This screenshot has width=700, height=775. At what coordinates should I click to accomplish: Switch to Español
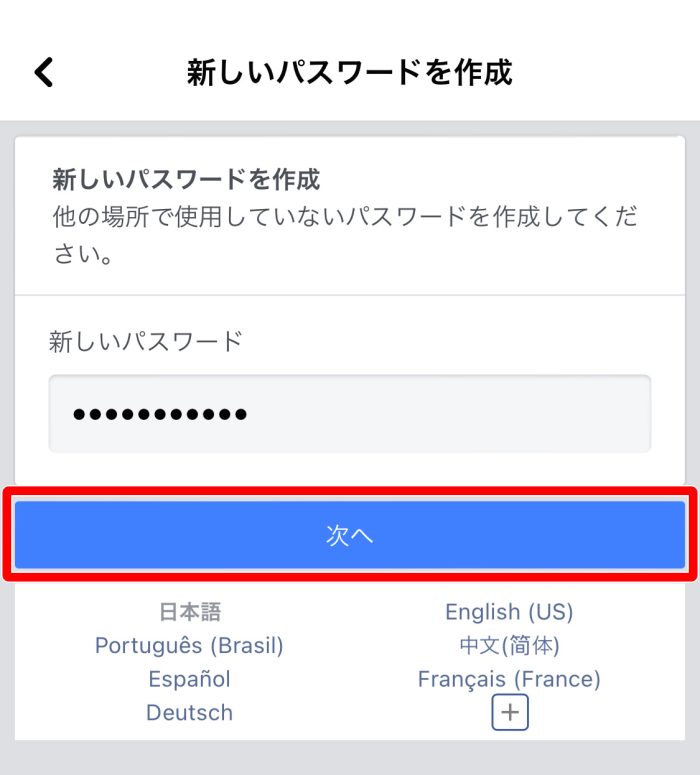coord(190,679)
